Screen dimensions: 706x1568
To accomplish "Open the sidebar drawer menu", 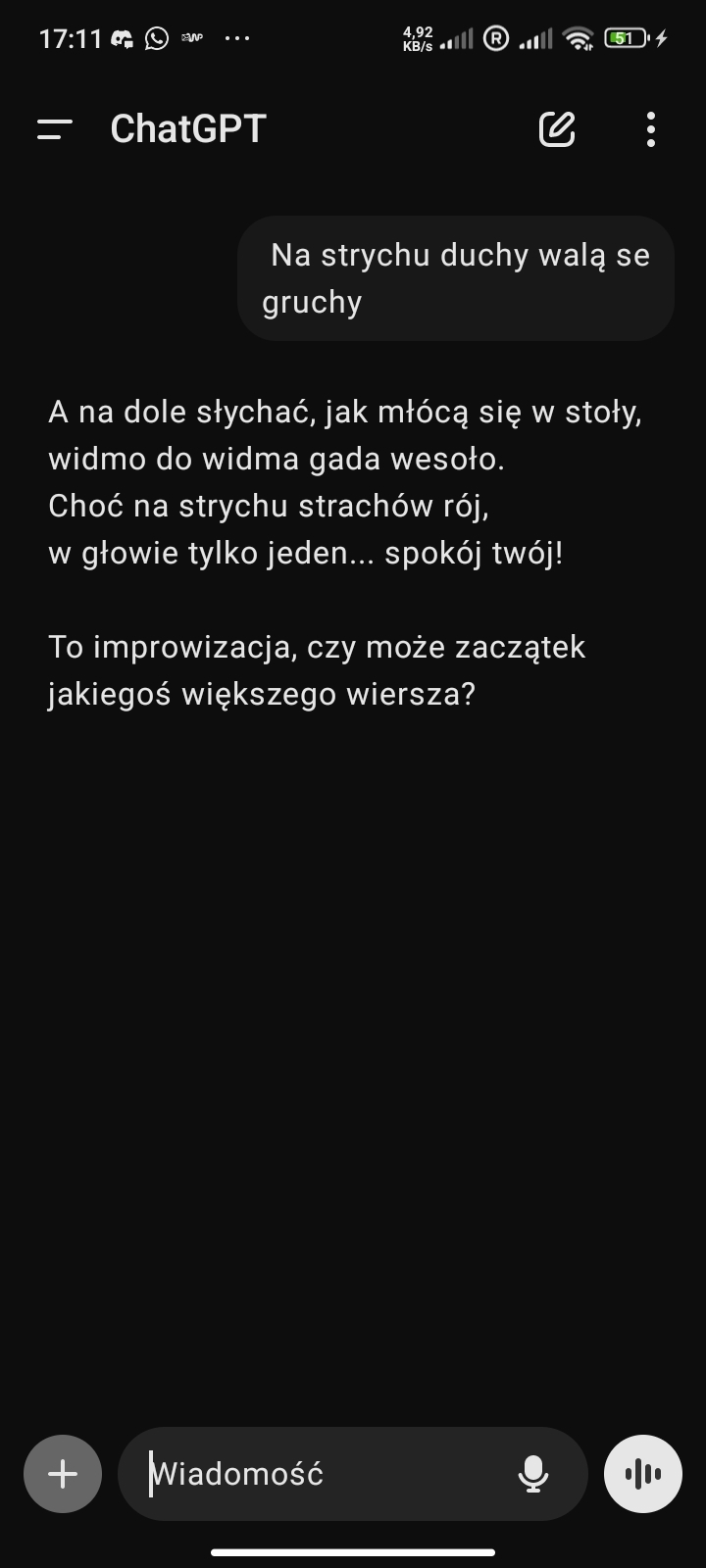I will click(x=55, y=129).
